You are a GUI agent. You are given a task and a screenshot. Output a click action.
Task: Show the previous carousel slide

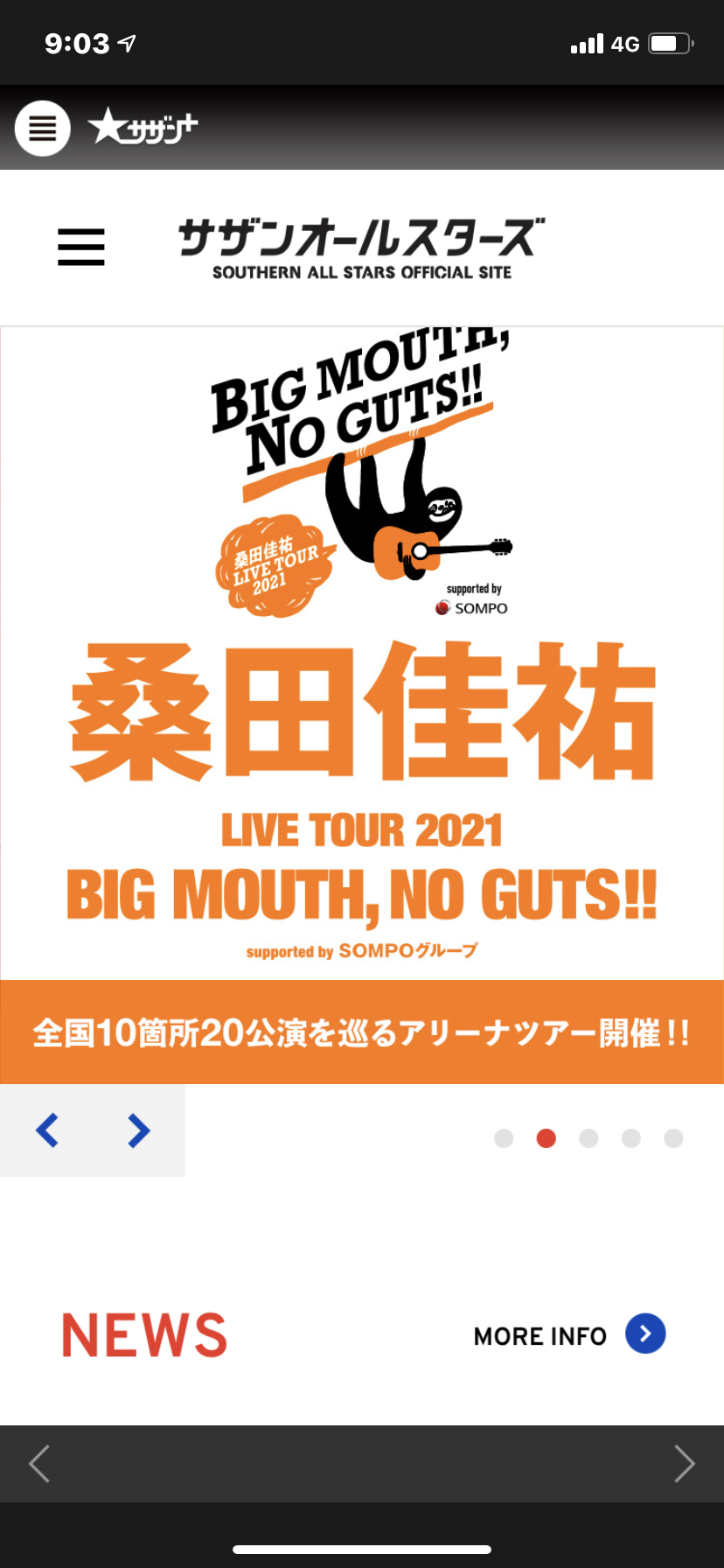pos(47,1130)
